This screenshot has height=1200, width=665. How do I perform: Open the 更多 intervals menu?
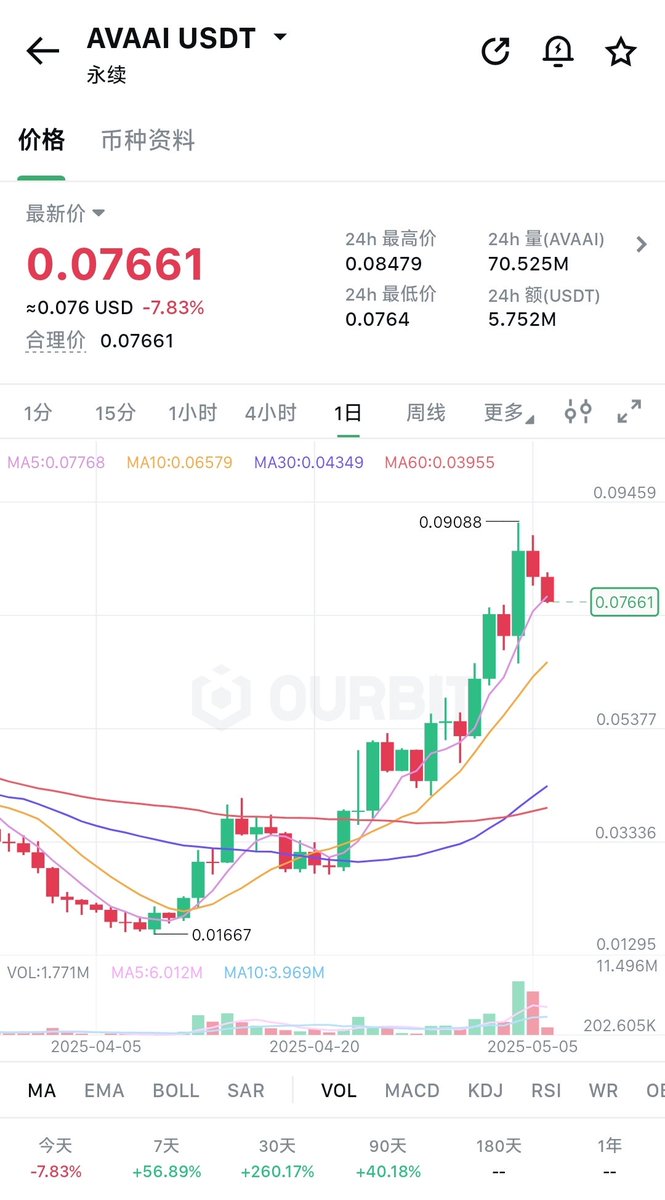[x=509, y=412]
